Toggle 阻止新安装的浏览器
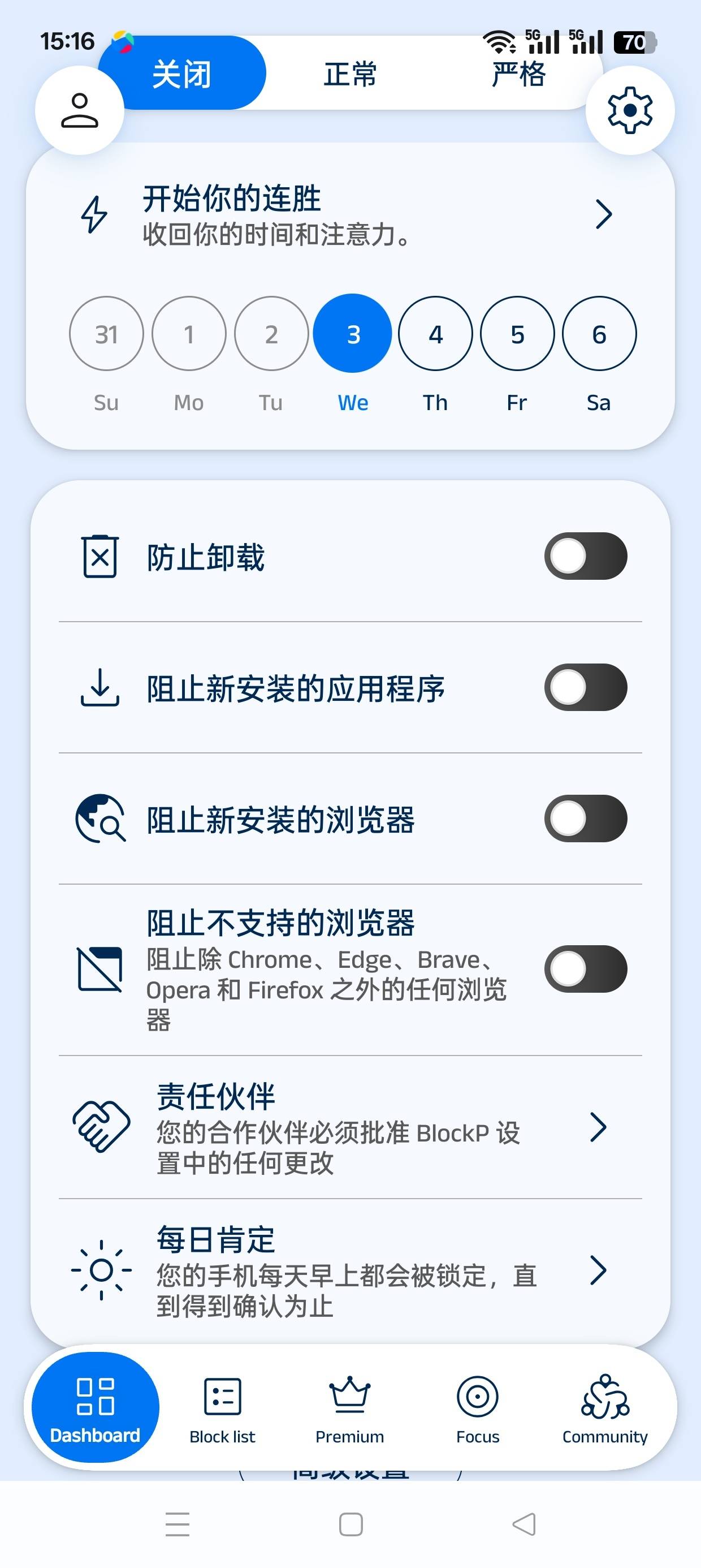The height and width of the screenshot is (1568, 701). coord(585,819)
